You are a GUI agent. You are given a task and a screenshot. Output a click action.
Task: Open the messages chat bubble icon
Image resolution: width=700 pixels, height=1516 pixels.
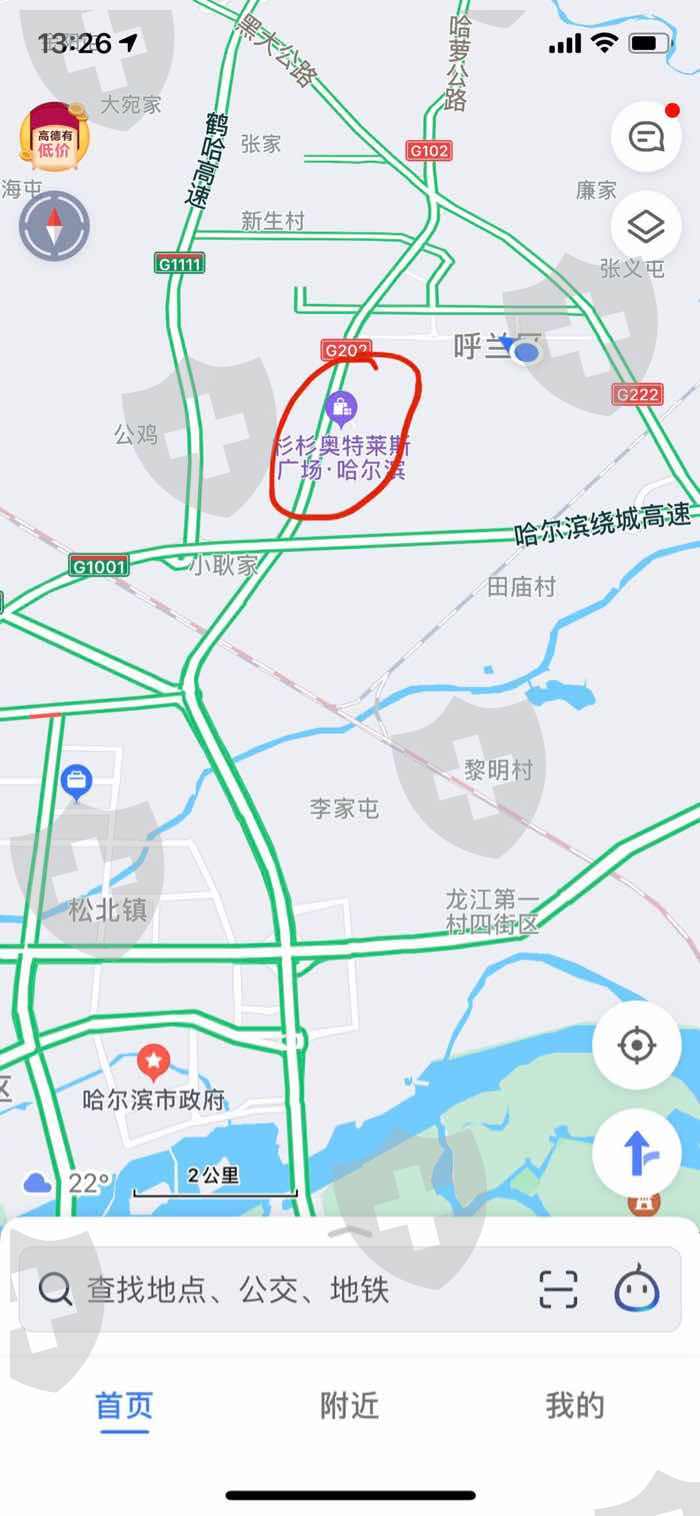[x=646, y=136]
